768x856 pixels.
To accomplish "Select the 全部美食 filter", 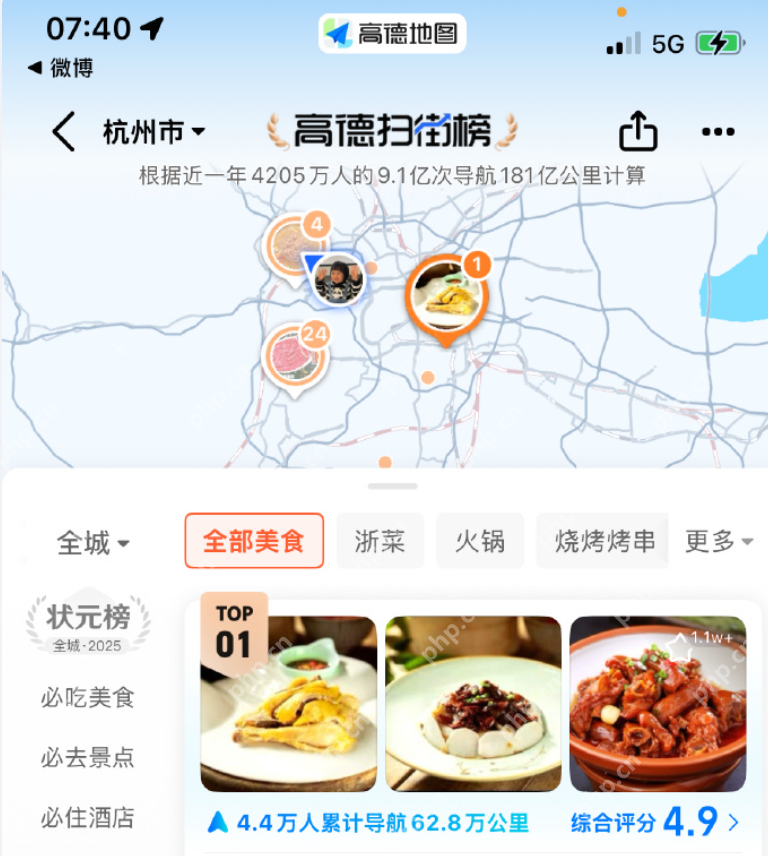I will (x=254, y=540).
